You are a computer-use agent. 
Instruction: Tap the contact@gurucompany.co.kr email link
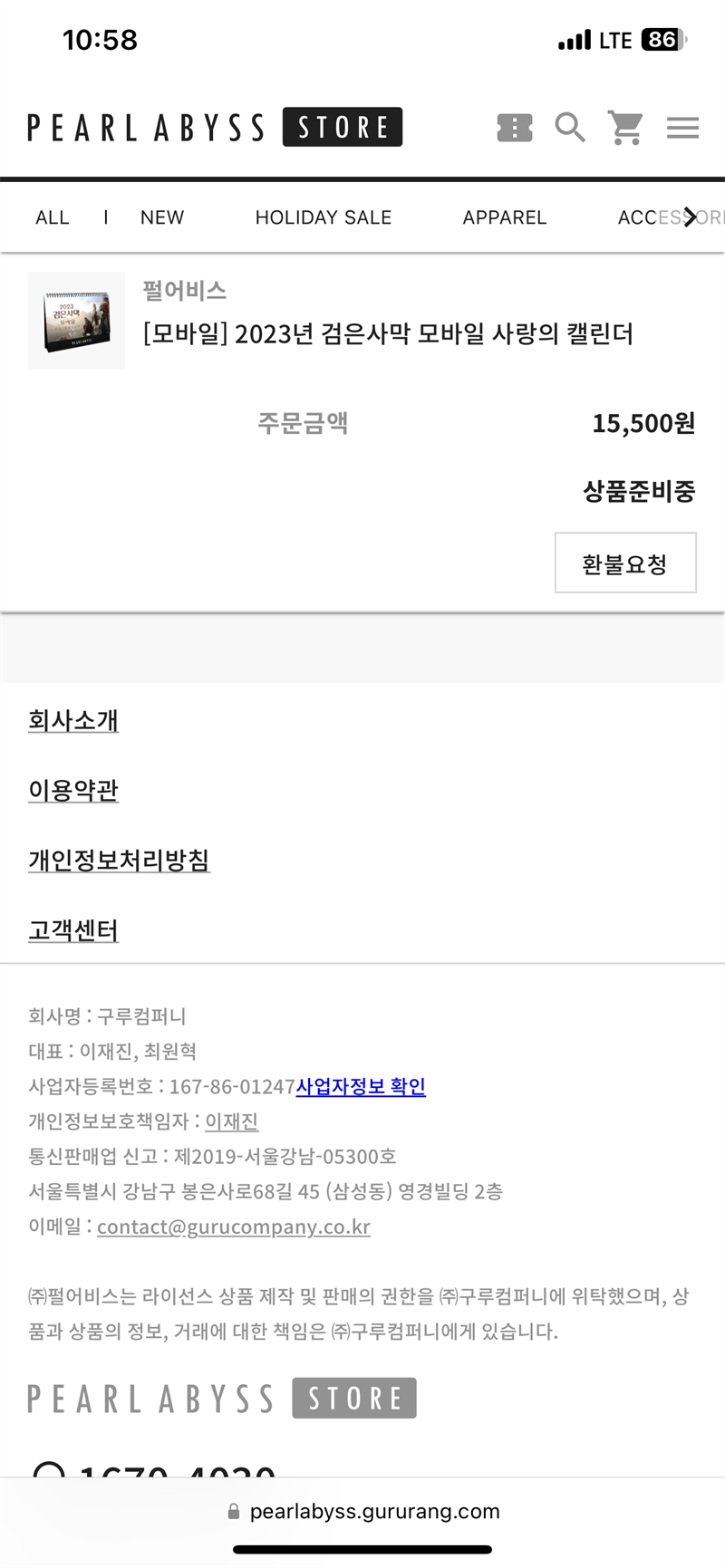pyautogui.click(x=234, y=1227)
